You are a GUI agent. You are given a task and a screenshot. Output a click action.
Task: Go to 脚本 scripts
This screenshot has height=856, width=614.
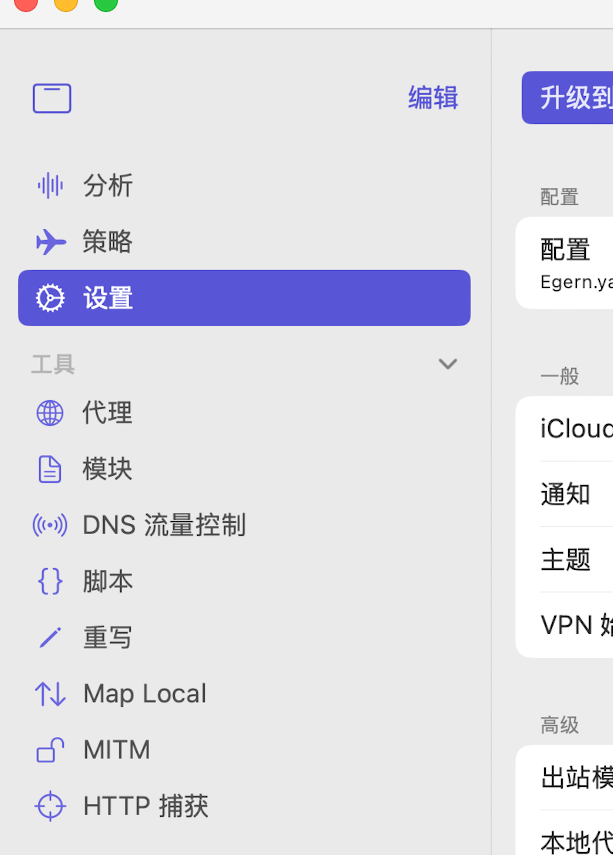click(108, 581)
